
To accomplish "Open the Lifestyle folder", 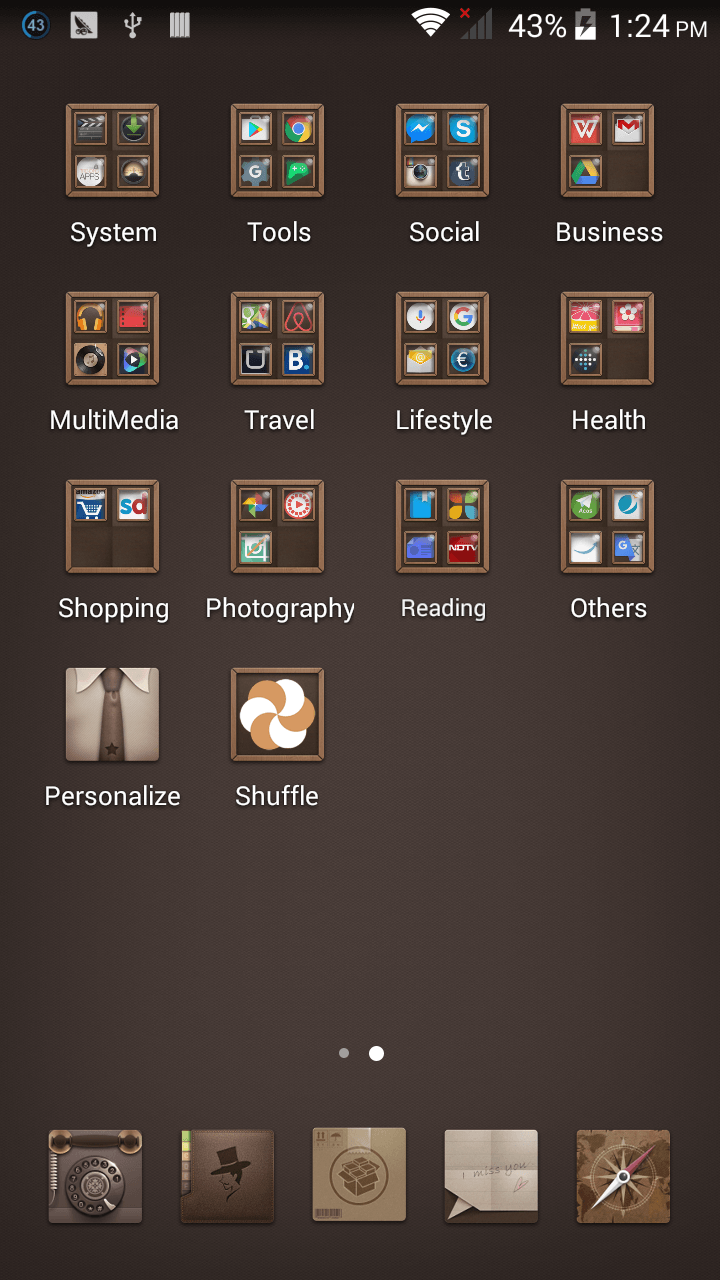I will [442, 339].
